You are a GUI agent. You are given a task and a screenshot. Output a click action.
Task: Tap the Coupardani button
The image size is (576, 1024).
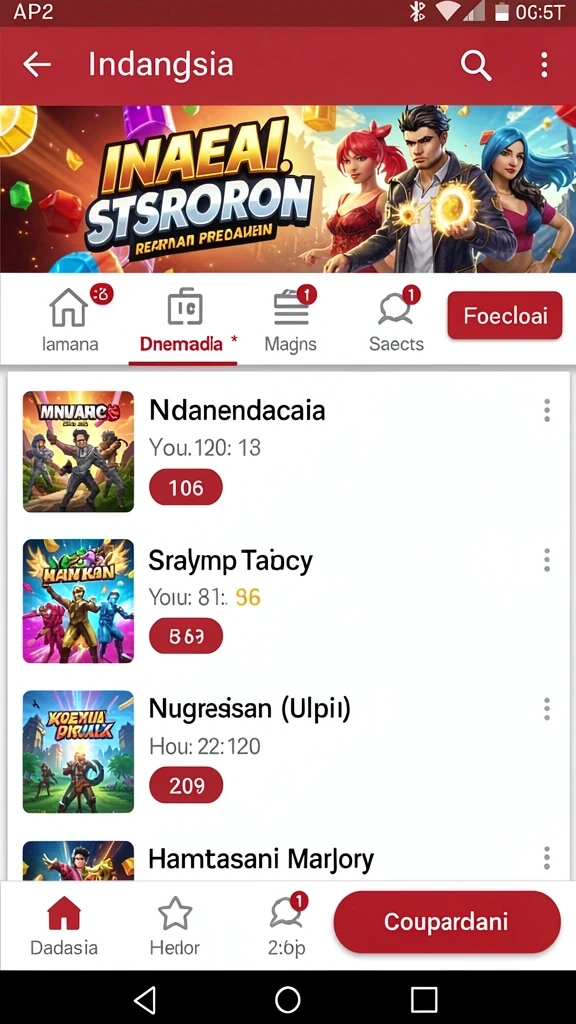coord(447,922)
